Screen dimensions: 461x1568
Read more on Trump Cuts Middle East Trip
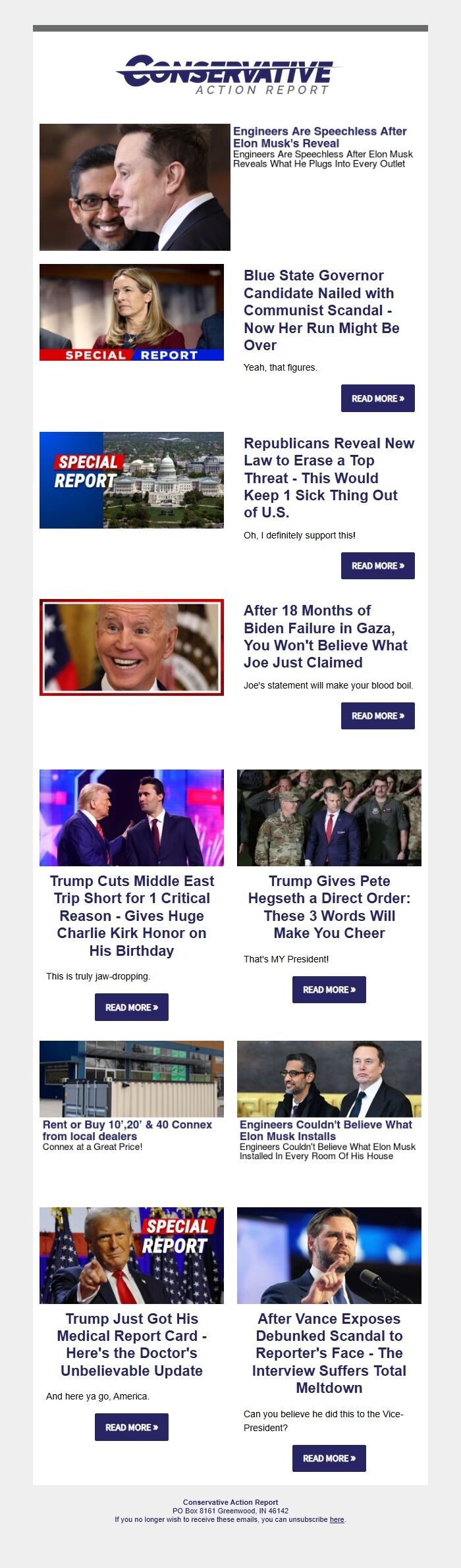click(131, 1007)
